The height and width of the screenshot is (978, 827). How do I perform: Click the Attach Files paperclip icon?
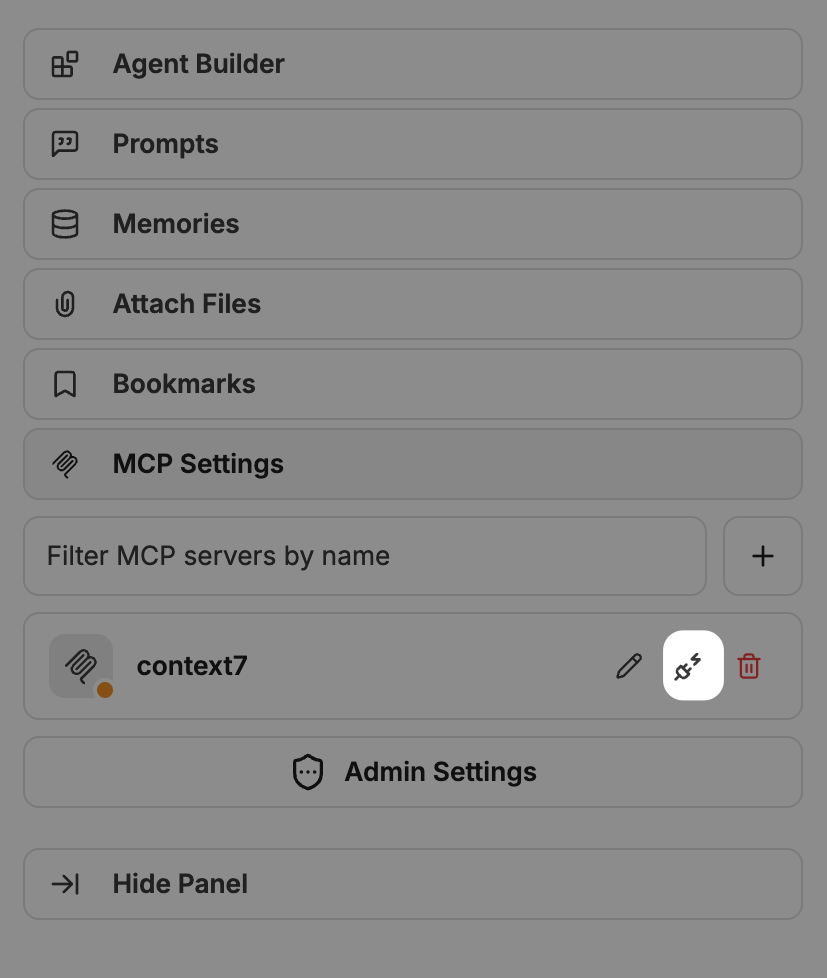tap(65, 304)
